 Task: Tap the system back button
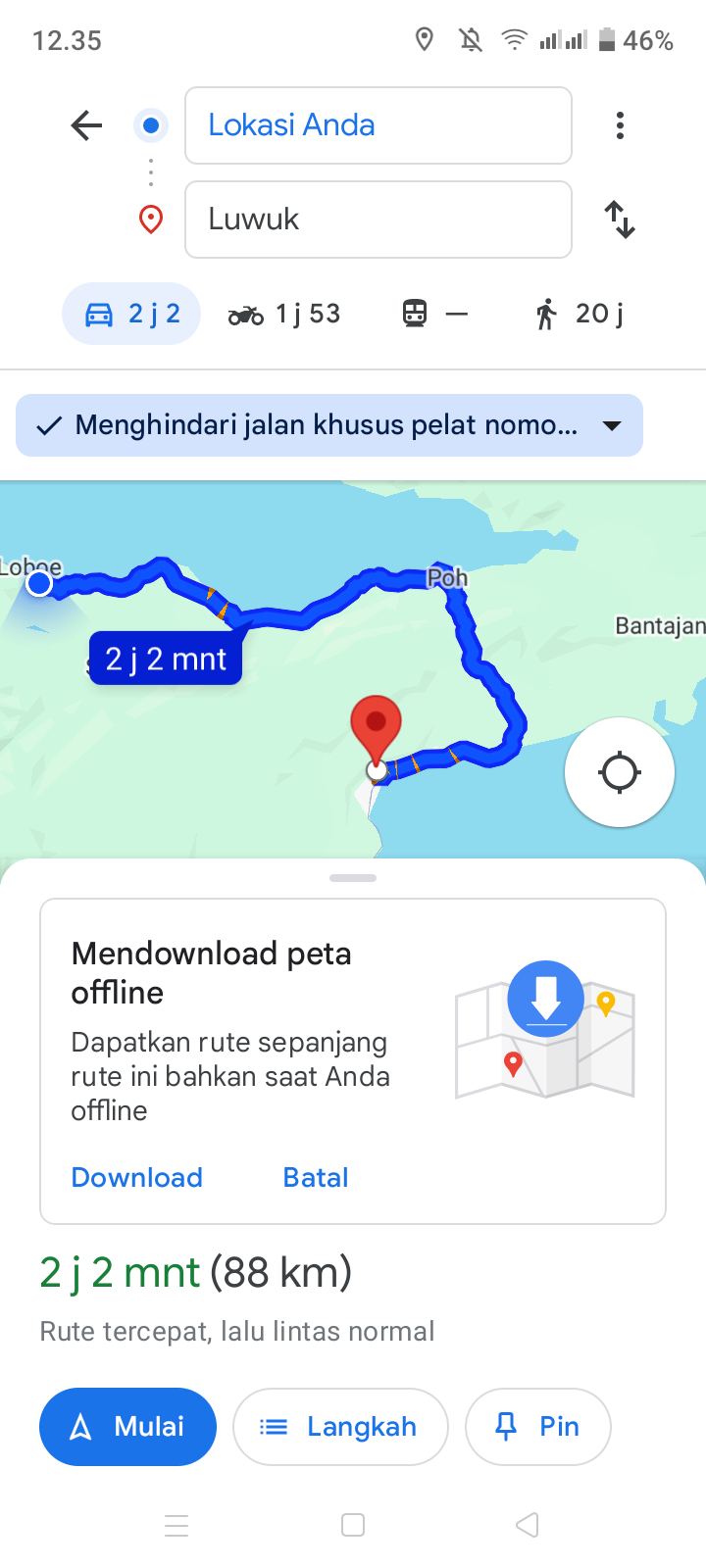point(528,1525)
